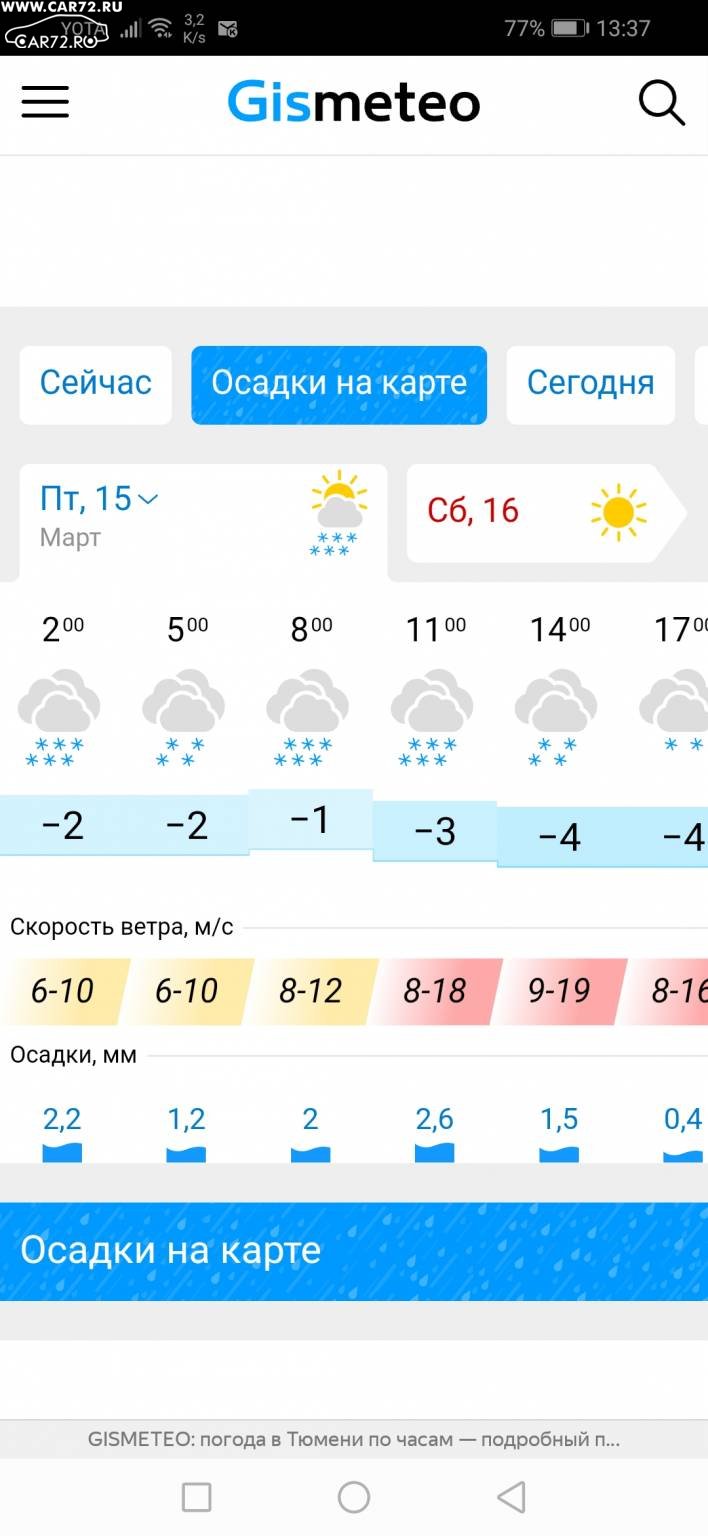708x1536 pixels.
Task: Tap the Gismeteo logo to go home
Action: [354, 102]
